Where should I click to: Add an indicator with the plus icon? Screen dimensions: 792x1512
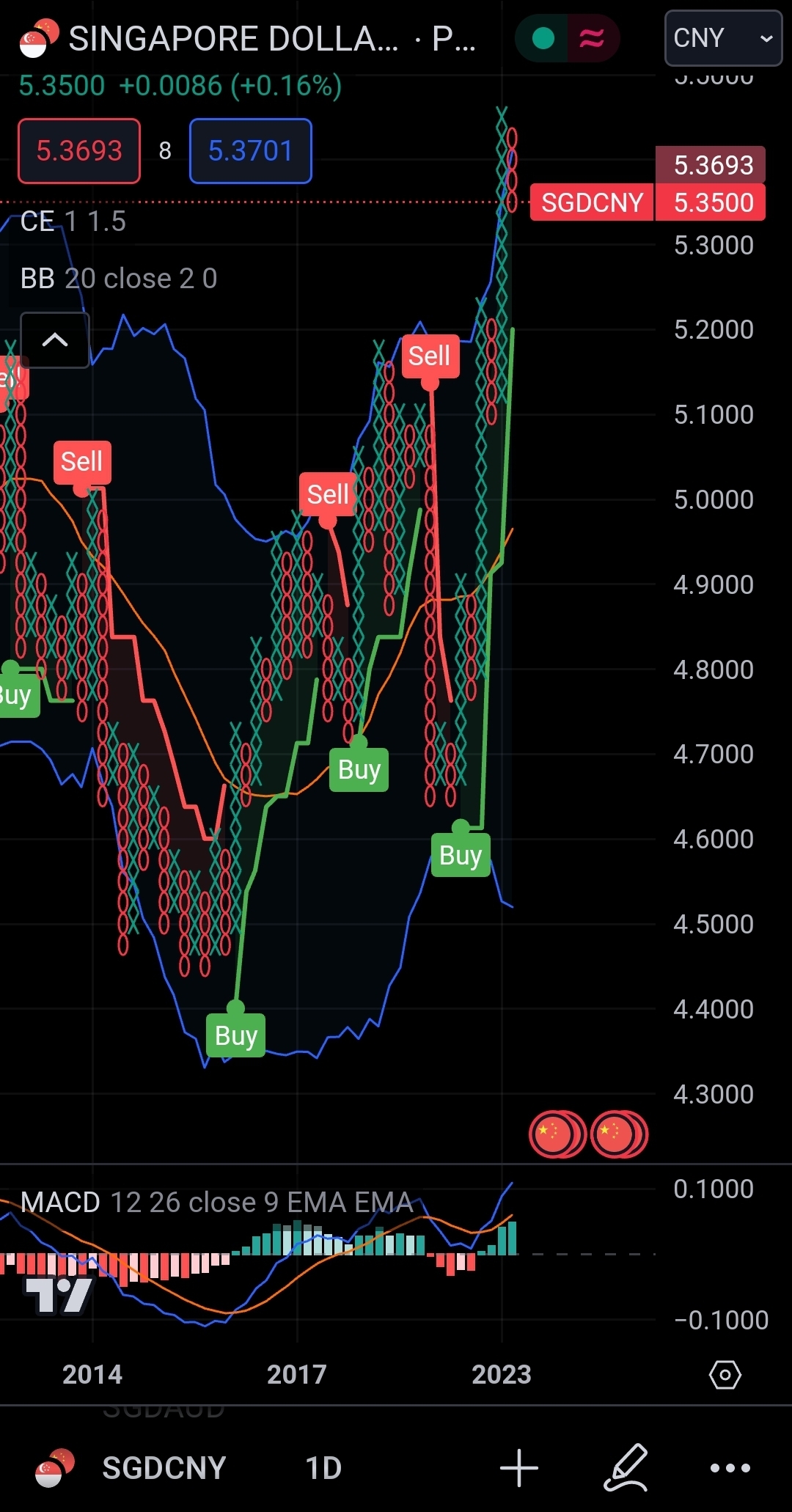click(x=519, y=1468)
